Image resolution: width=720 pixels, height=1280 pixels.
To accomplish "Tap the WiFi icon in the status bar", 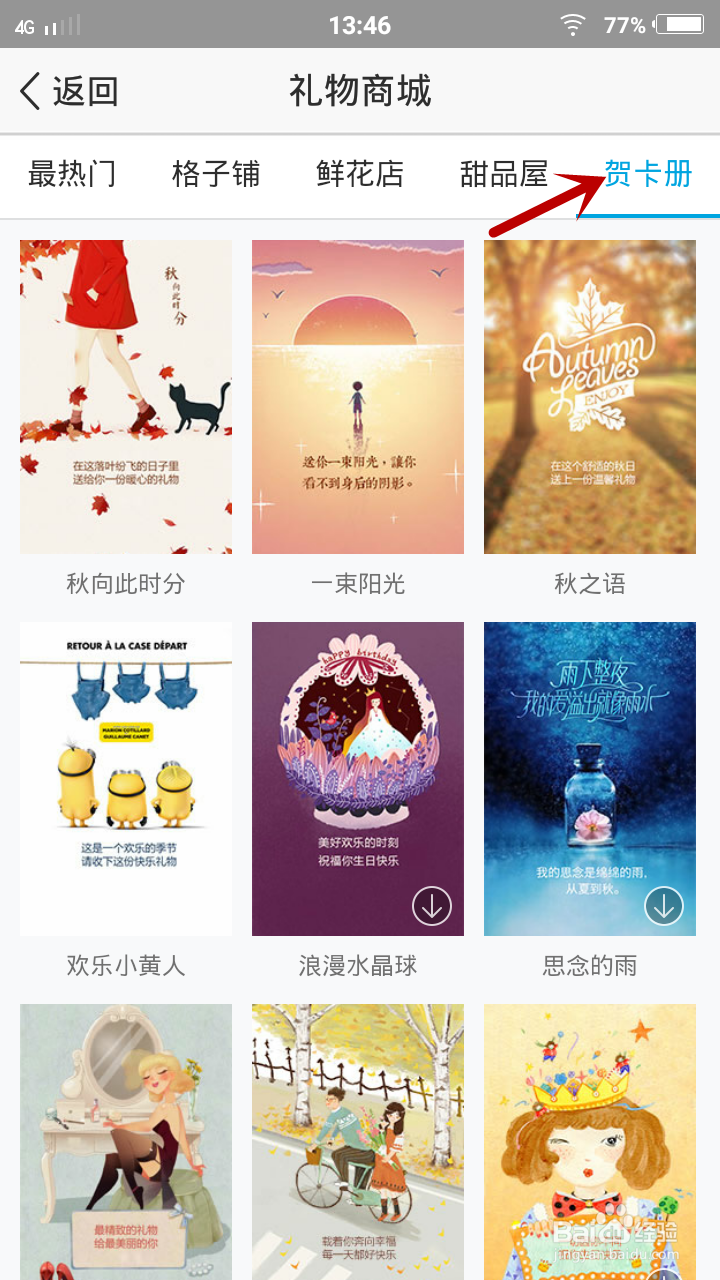I will point(571,25).
